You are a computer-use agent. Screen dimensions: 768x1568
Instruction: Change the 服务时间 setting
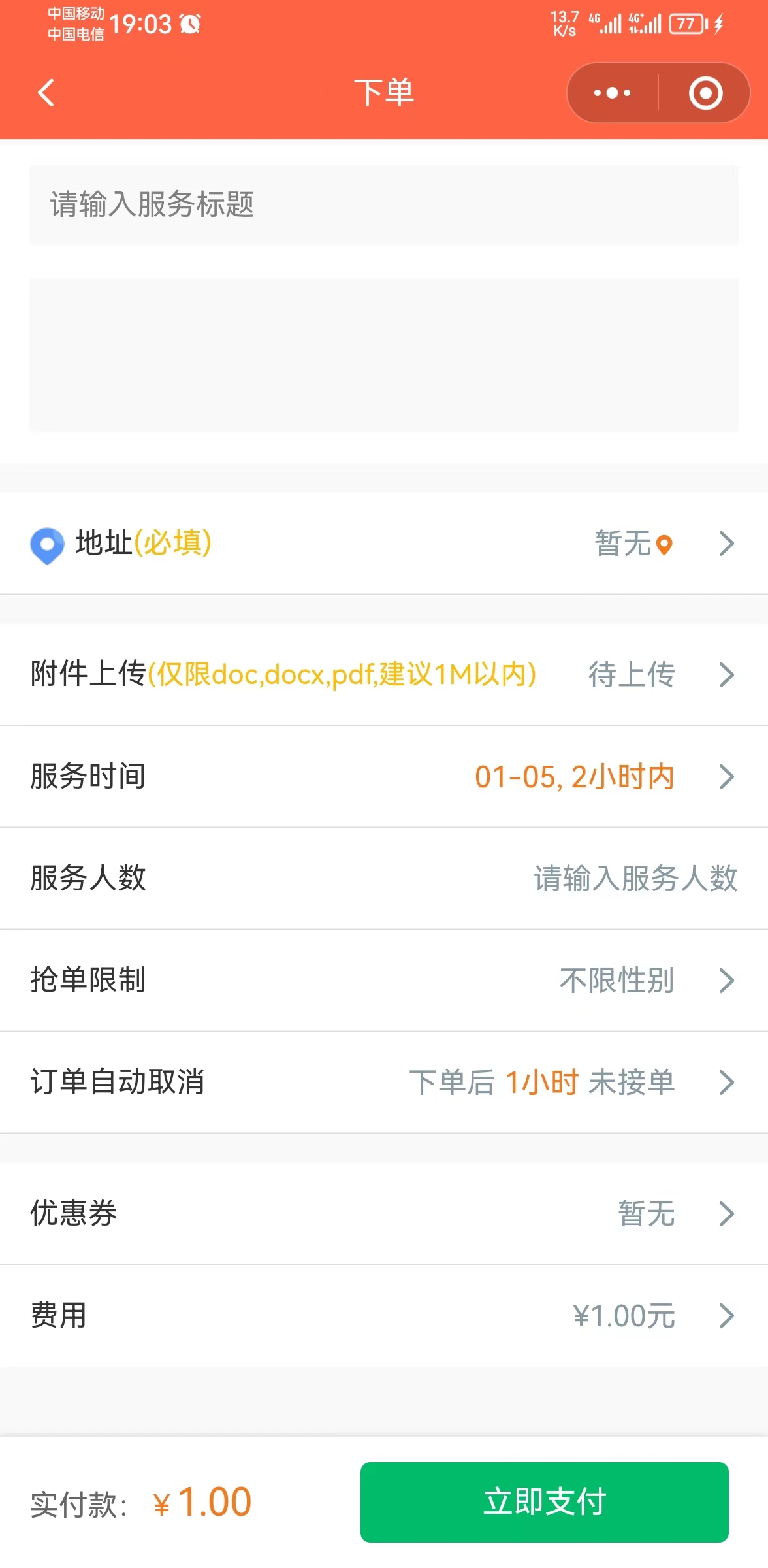tap(383, 776)
